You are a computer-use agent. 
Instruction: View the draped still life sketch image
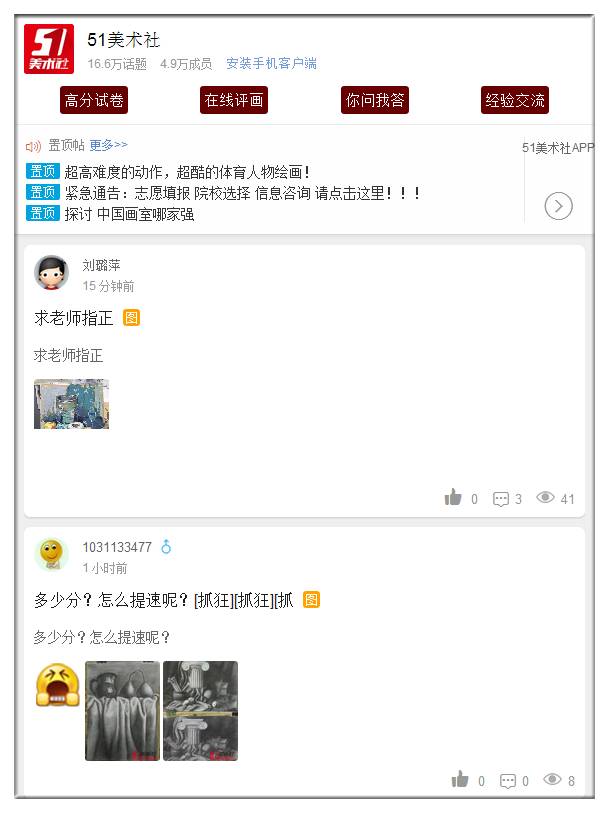coord(122,711)
